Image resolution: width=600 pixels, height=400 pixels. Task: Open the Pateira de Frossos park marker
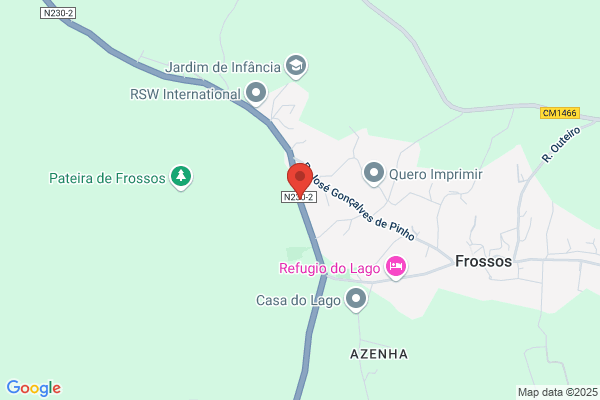tap(181, 178)
